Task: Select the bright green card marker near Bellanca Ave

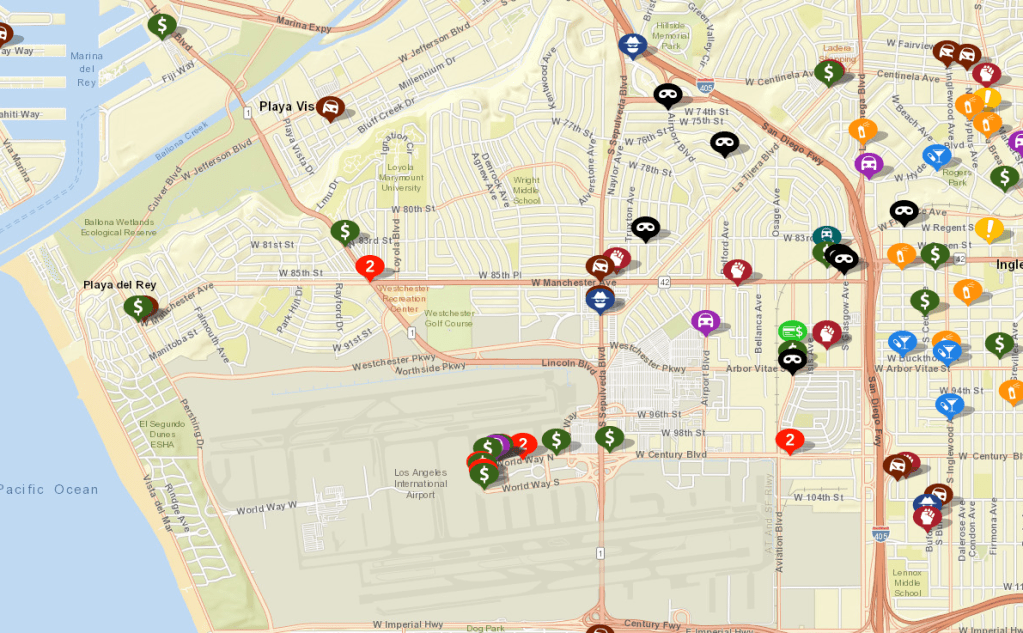Action: 792,331
